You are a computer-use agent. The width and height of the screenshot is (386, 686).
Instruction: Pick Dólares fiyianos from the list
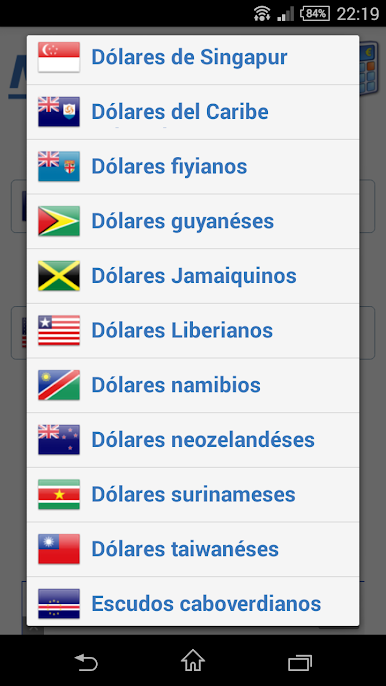[x=193, y=167]
